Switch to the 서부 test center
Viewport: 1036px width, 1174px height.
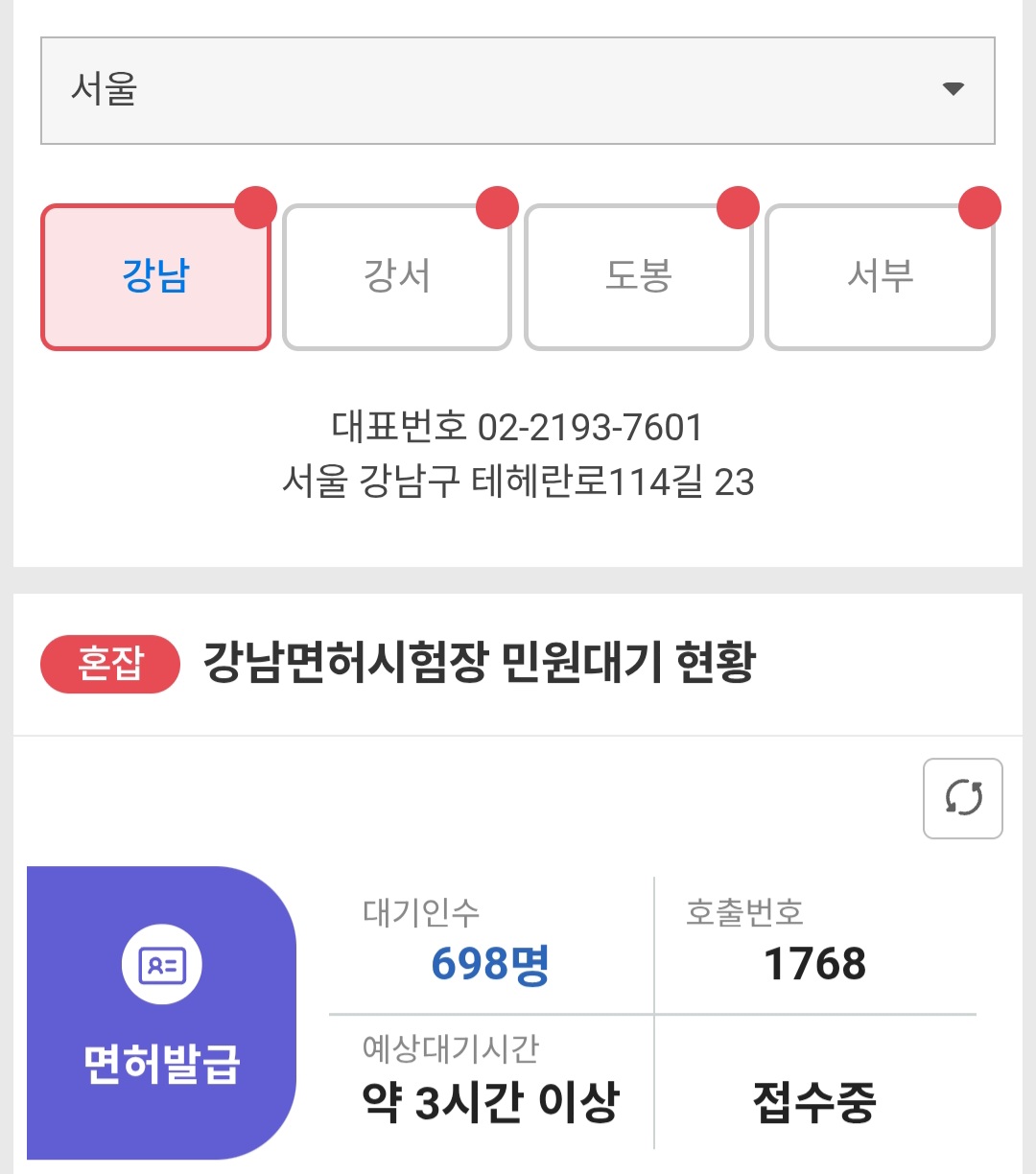coord(880,276)
